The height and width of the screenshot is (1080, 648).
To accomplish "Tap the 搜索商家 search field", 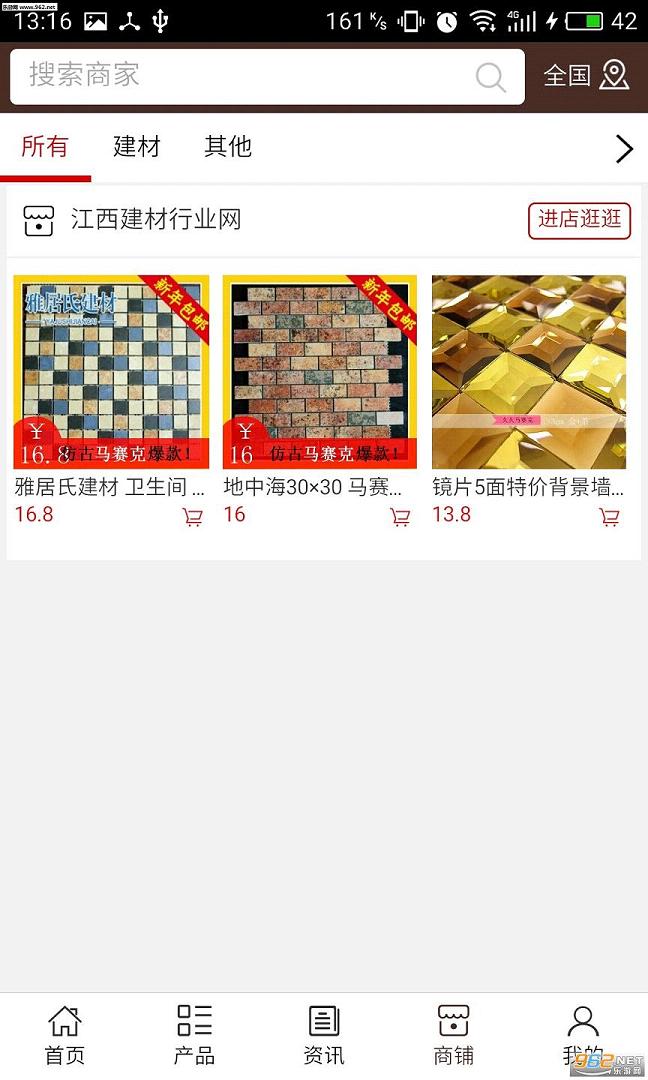I will click(250, 76).
